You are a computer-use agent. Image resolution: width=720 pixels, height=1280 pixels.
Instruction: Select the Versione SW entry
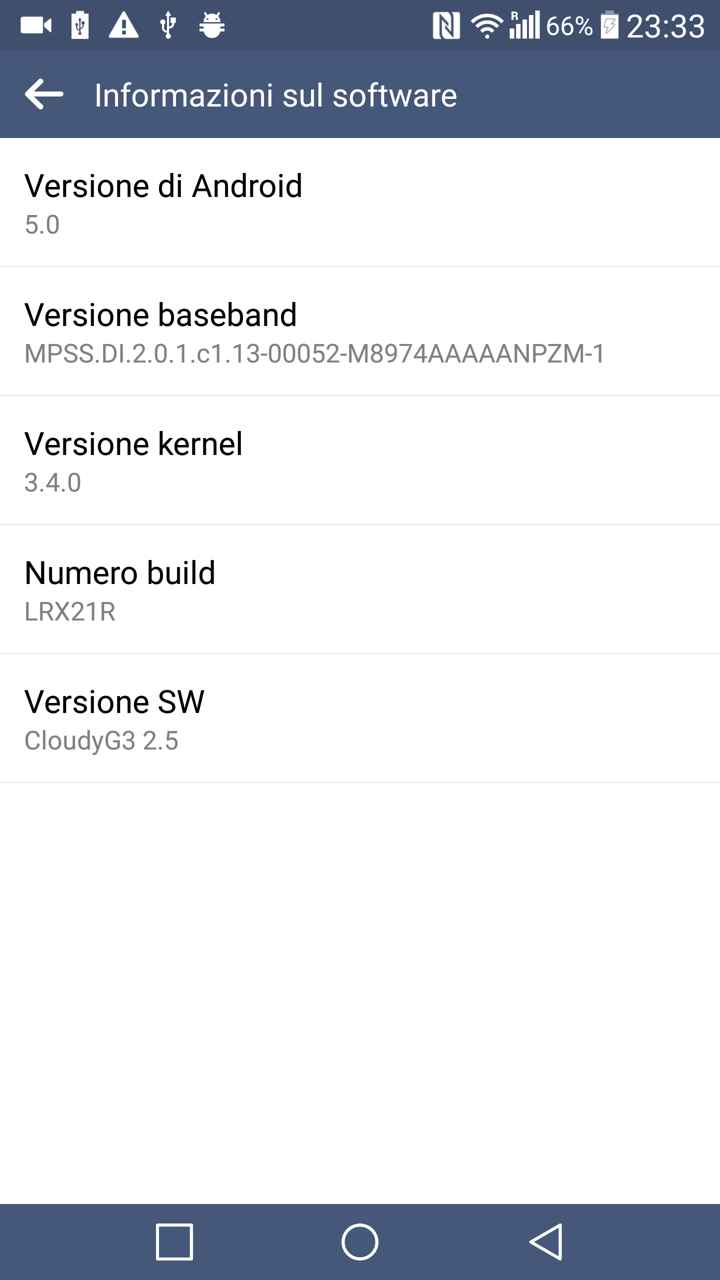pos(360,719)
